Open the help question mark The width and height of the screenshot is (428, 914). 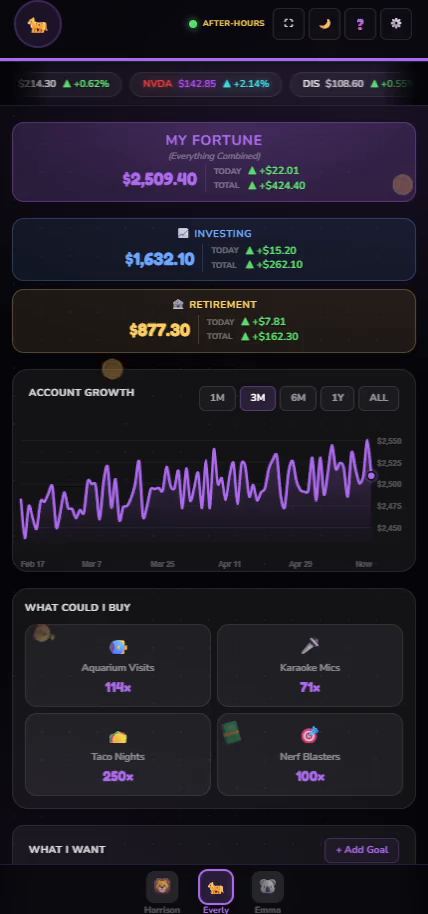click(360, 24)
